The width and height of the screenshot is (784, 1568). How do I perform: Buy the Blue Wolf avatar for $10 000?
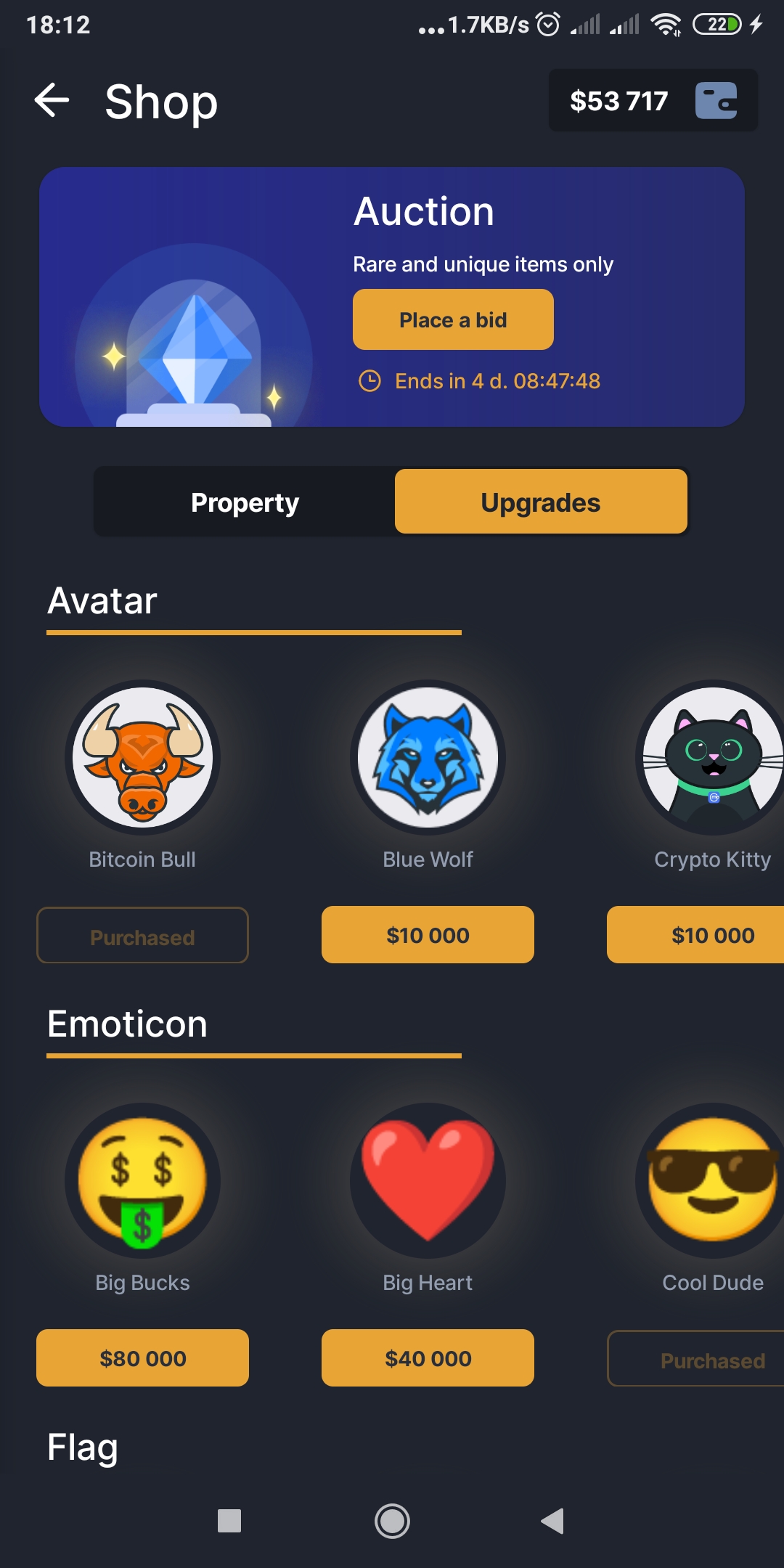428,935
